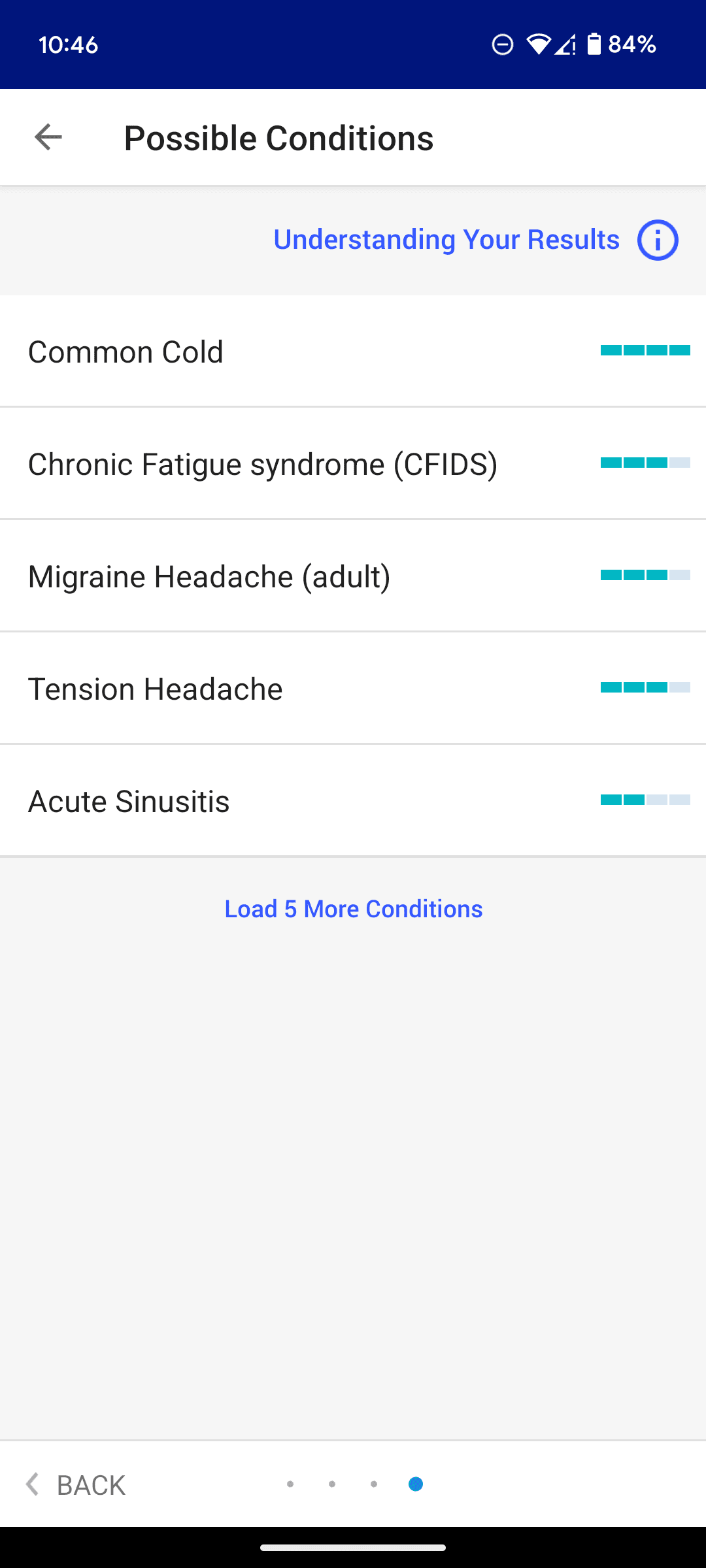The width and height of the screenshot is (706, 1568).
Task: Tap the info icon beside Understanding Your Results
Action: point(658,240)
